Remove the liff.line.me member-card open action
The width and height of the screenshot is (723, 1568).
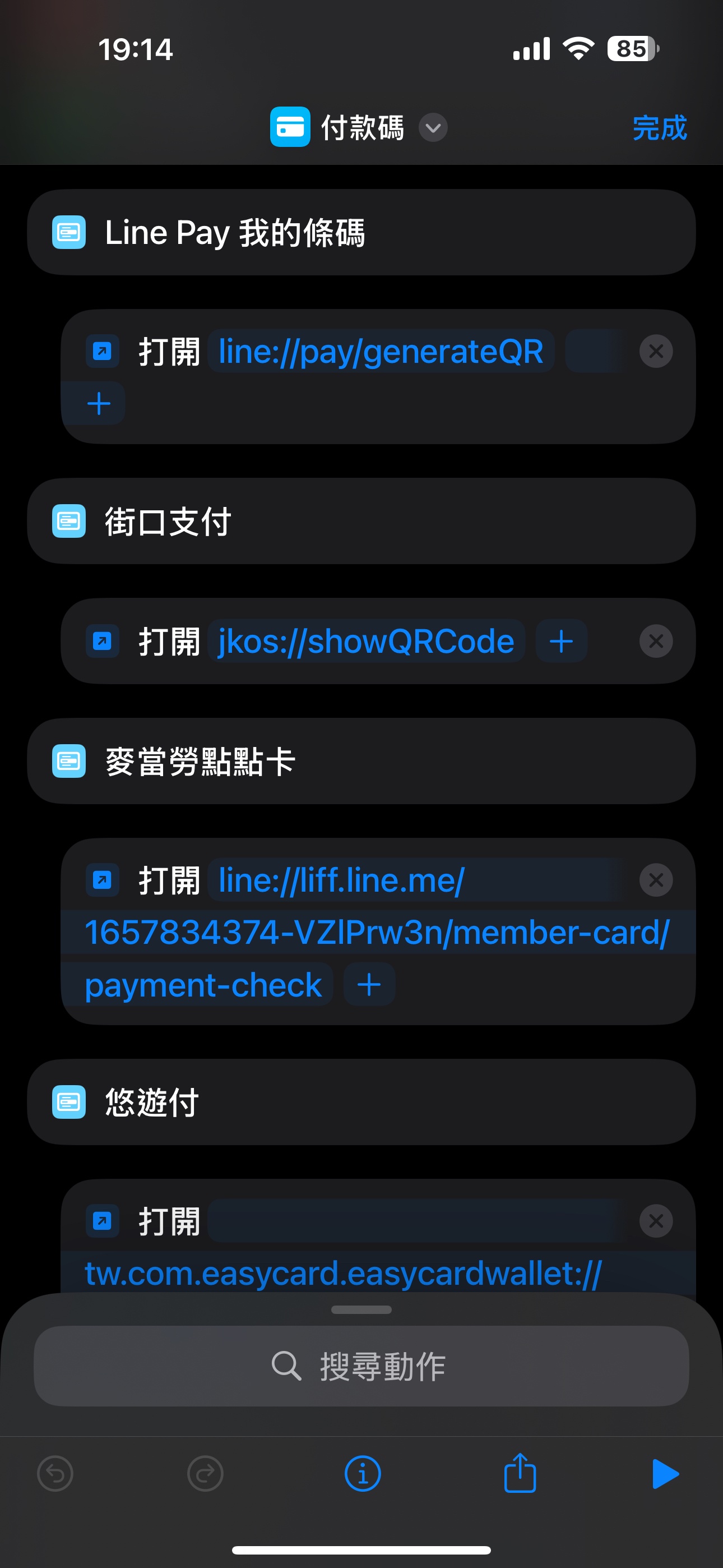click(655, 879)
